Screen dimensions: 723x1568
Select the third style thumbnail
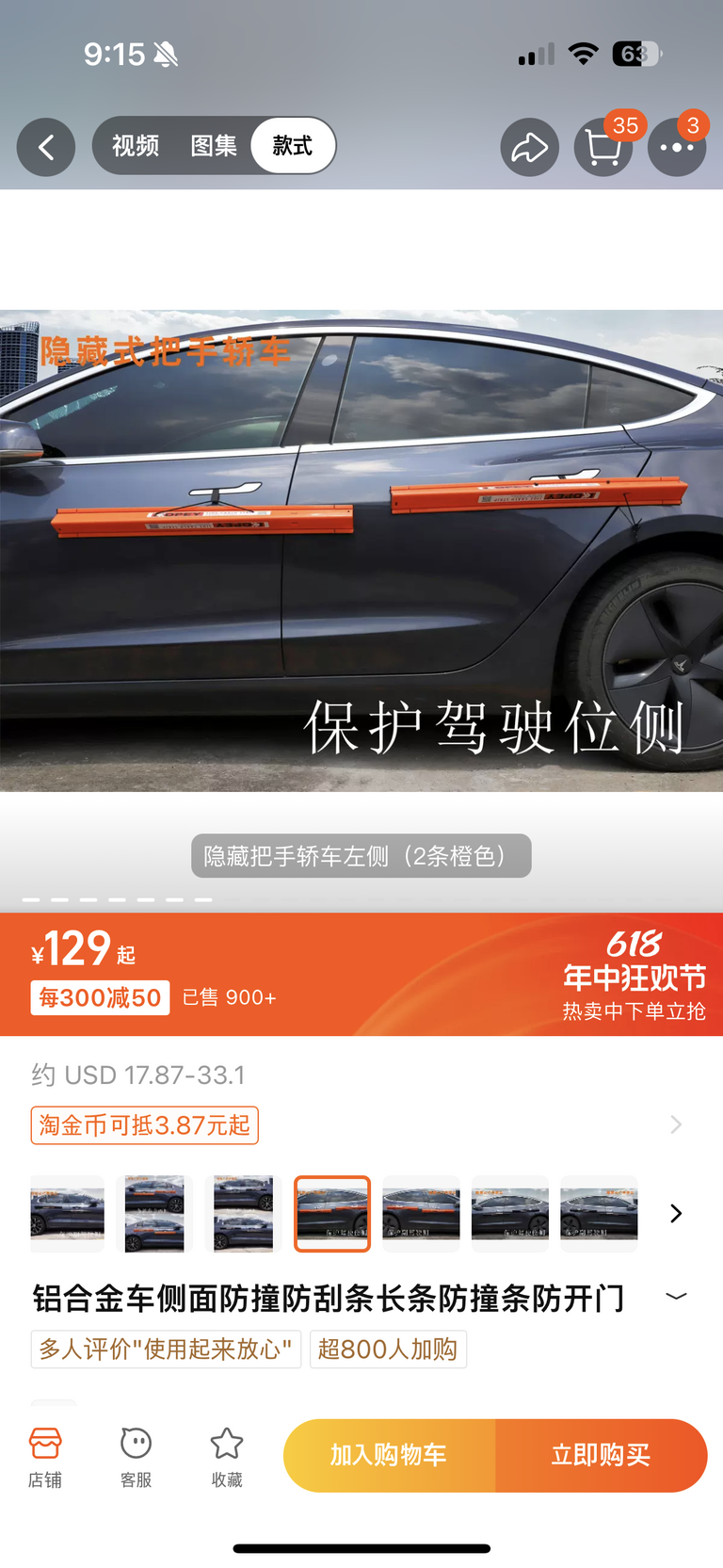pos(243,1213)
